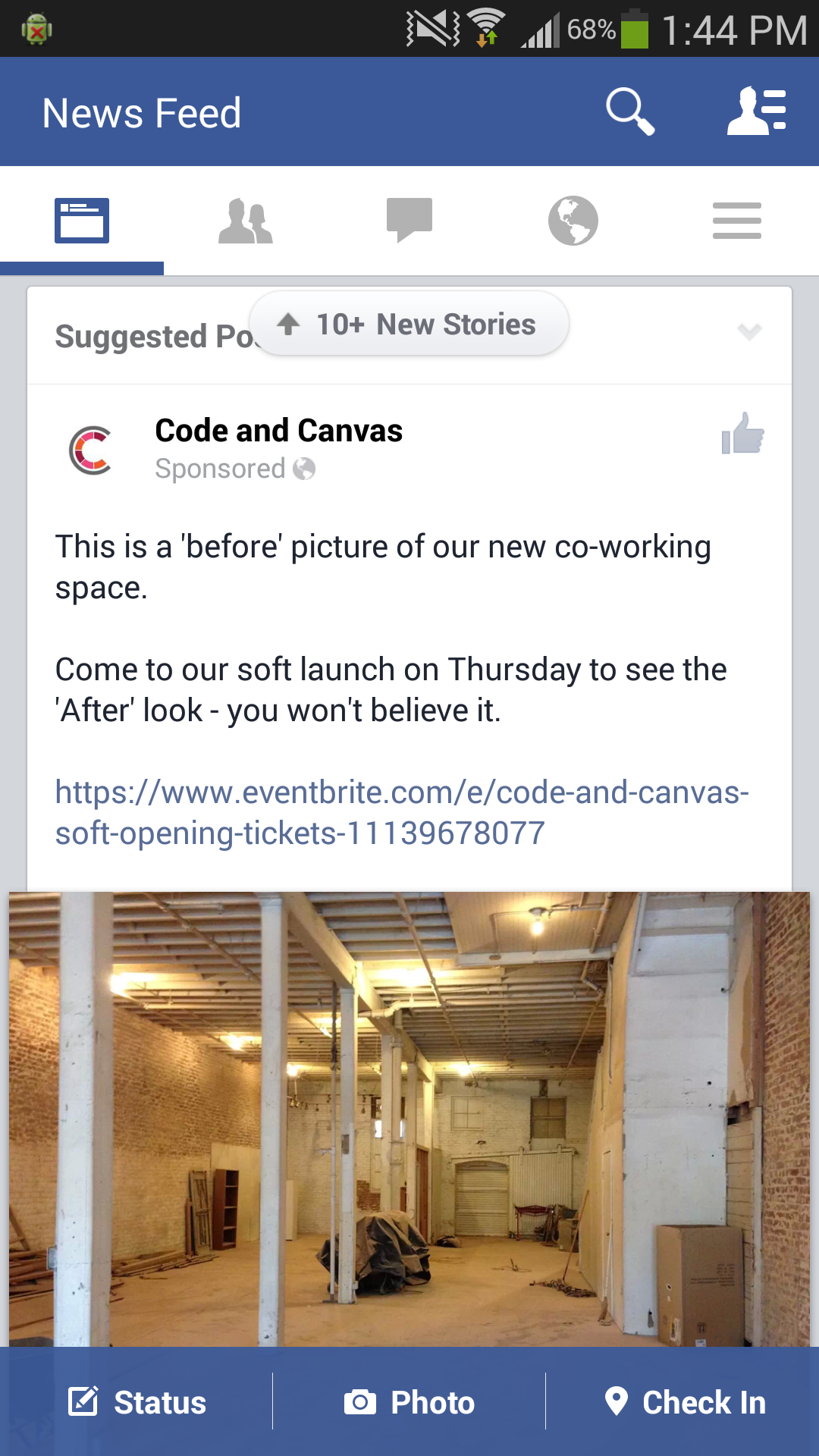Viewport: 819px width, 1456px height.
Task: Open the friends list sidebar icon
Action: click(756, 112)
